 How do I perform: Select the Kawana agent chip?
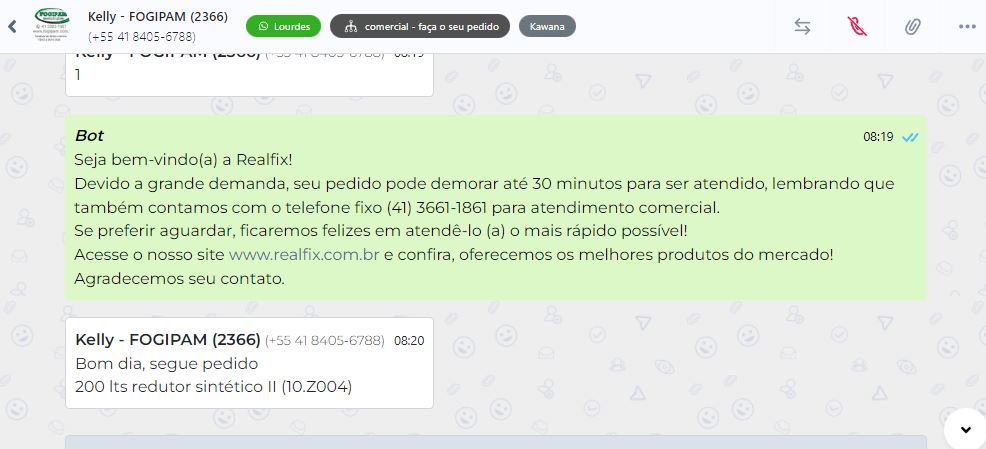[x=547, y=26]
